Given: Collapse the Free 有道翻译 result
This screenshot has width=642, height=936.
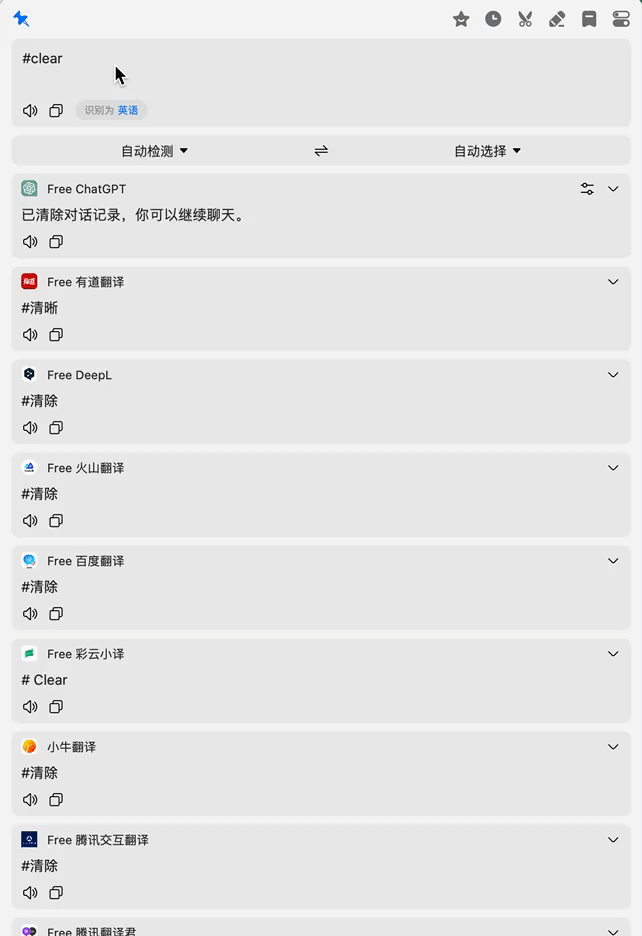Looking at the screenshot, I should coord(613,282).
